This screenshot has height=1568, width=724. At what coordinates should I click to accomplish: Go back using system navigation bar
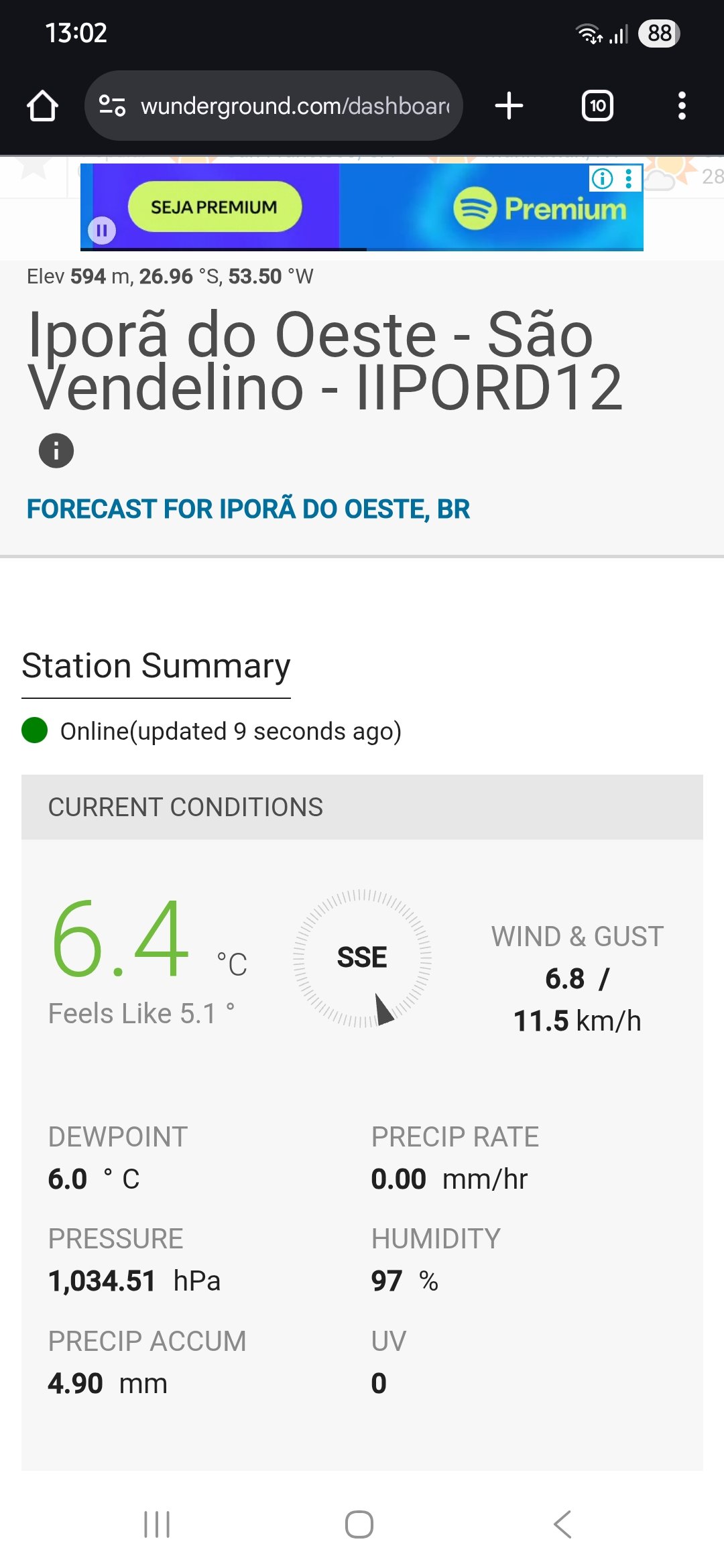click(562, 1524)
